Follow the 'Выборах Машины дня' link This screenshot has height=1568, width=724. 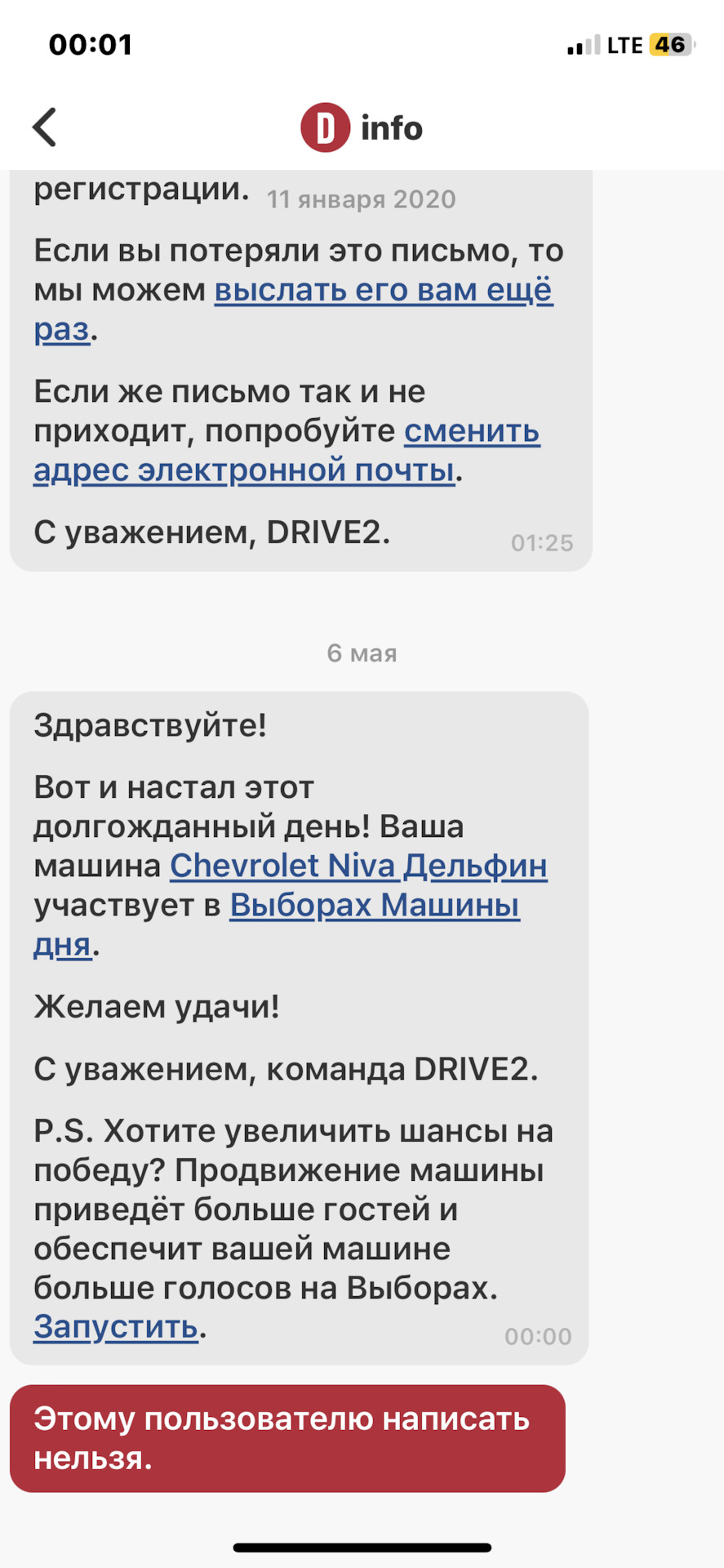[x=374, y=905]
